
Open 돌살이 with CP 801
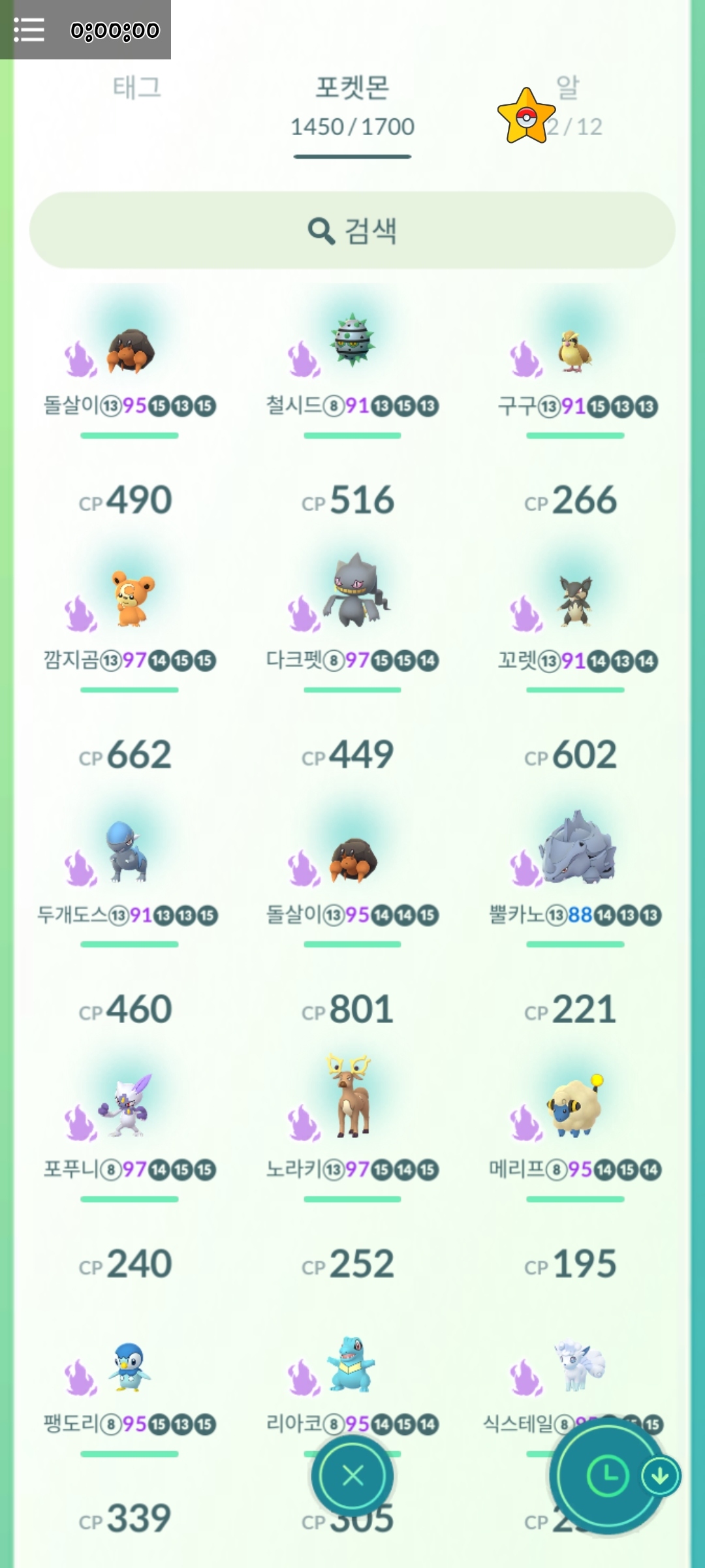[352, 860]
